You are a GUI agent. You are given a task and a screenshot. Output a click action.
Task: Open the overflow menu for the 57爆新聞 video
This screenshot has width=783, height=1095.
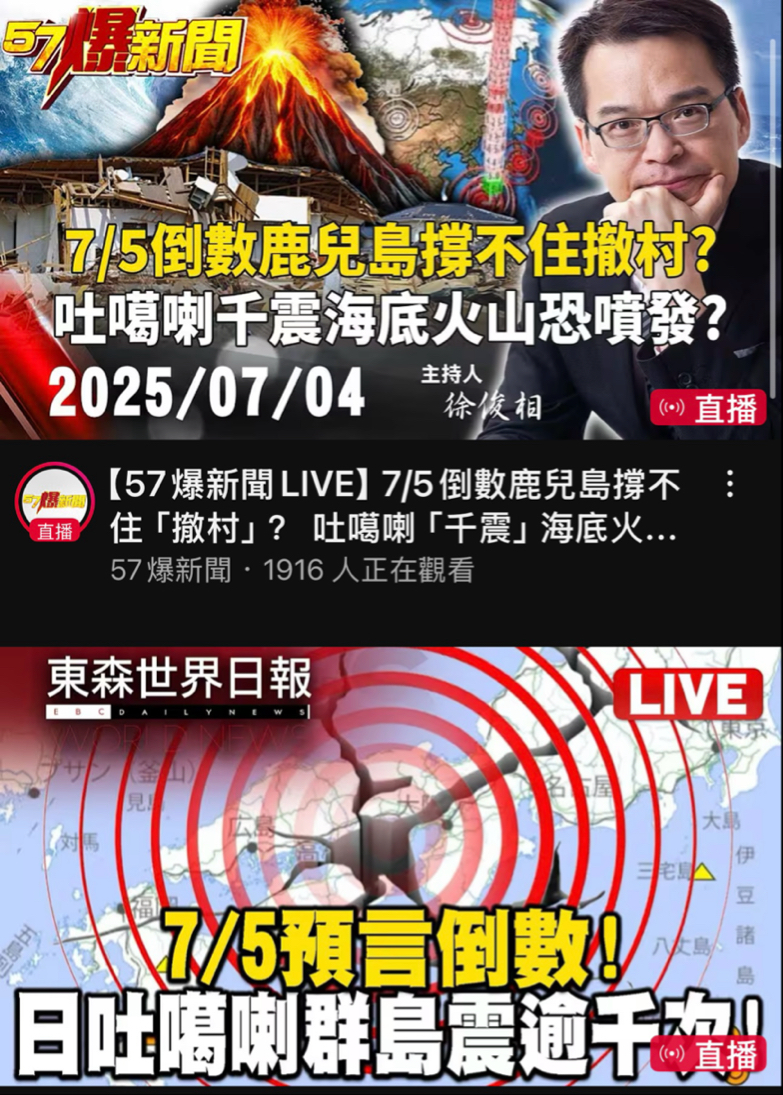coord(730,487)
